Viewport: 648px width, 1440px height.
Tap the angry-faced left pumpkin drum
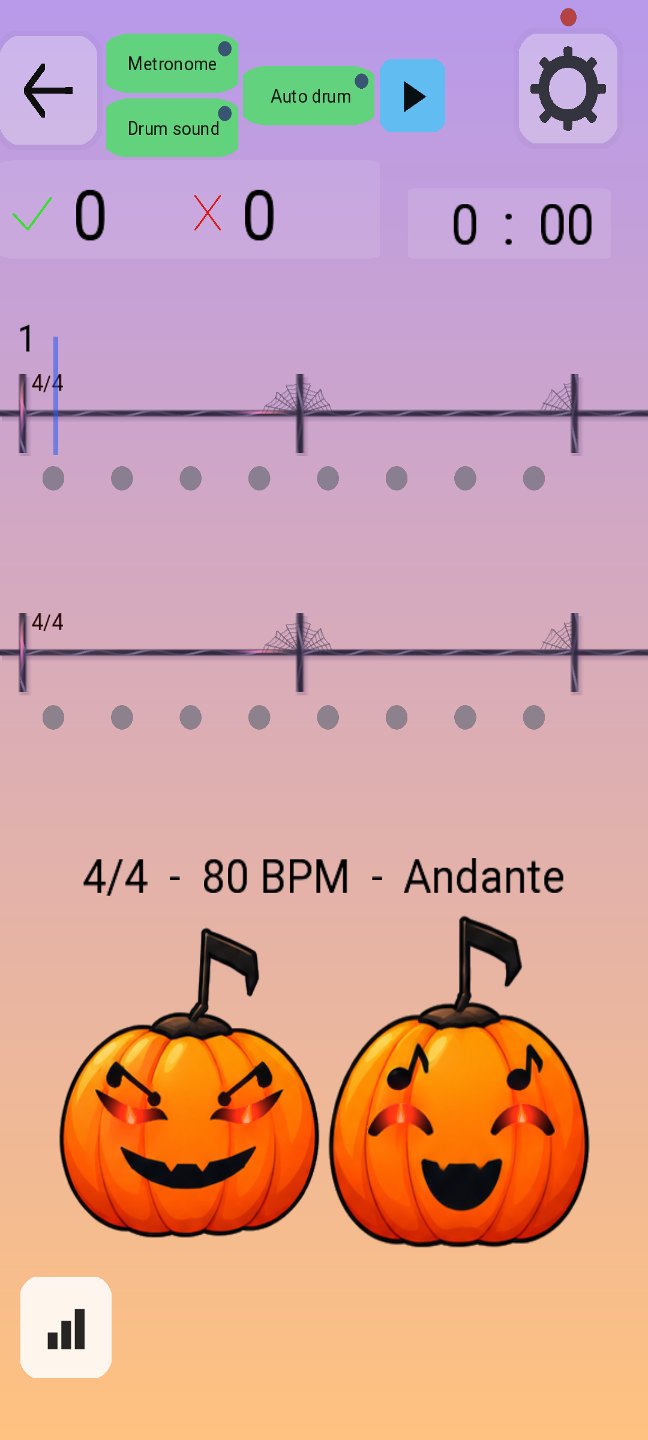point(189,1087)
